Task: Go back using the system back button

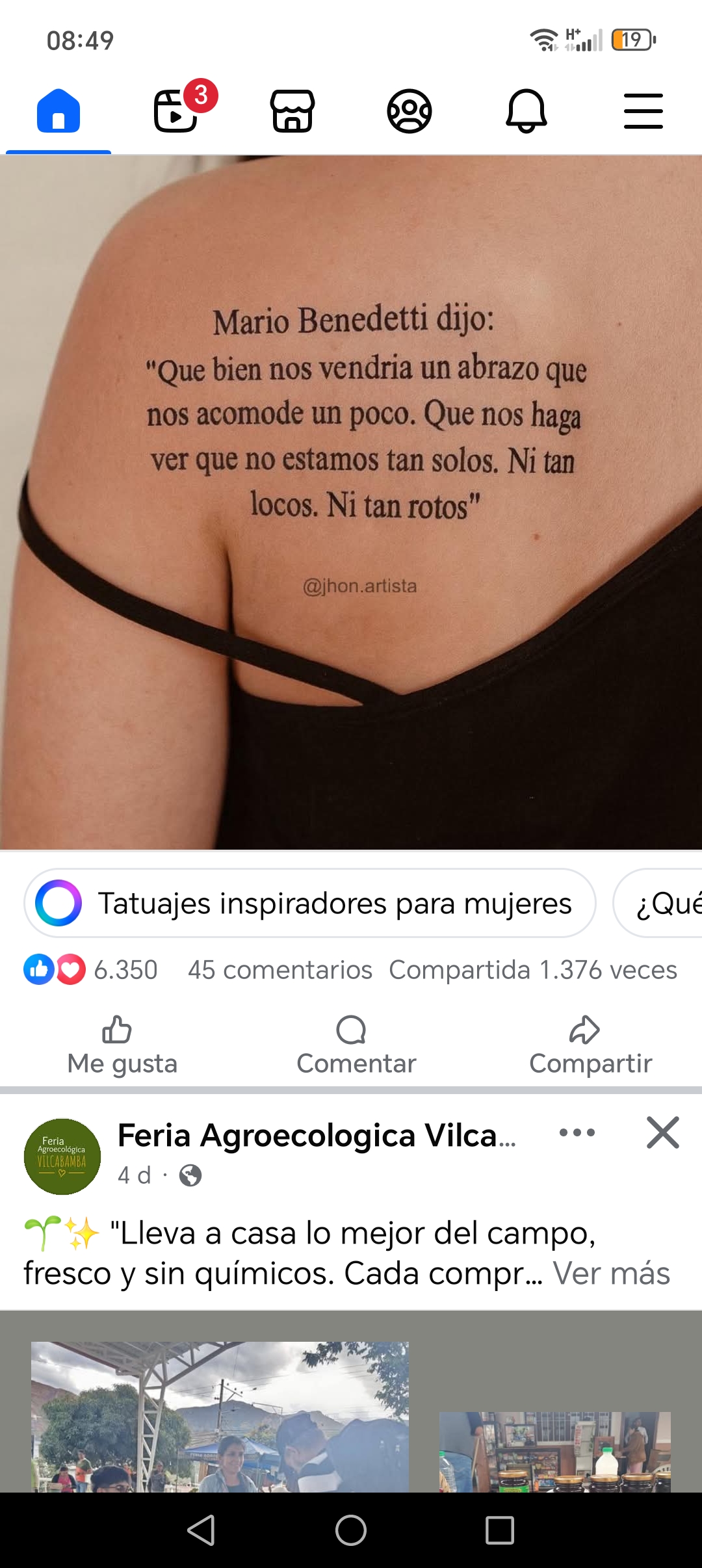Action: tap(201, 1530)
